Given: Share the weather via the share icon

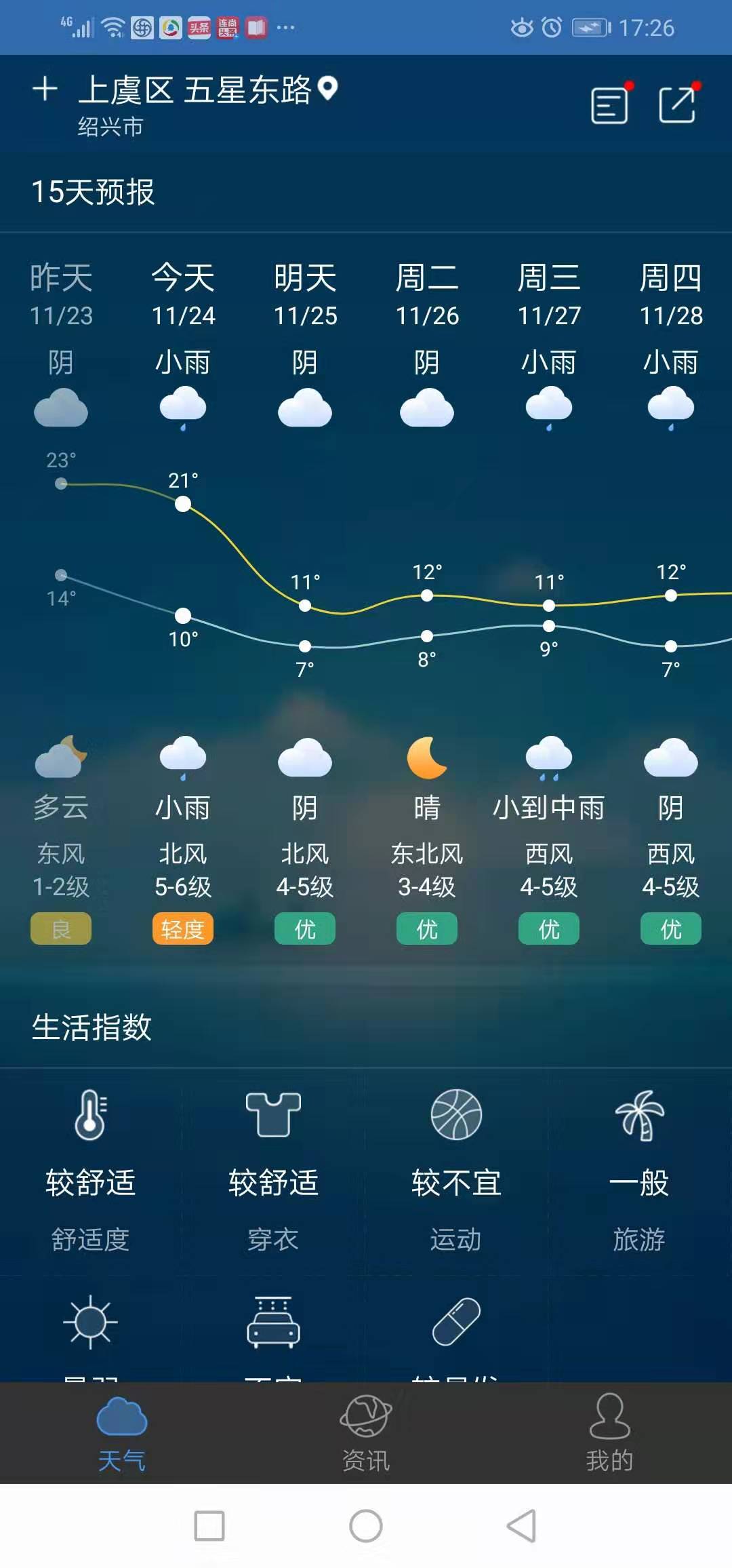Looking at the screenshot, I should pyautogui.click(x=678, y=104).
